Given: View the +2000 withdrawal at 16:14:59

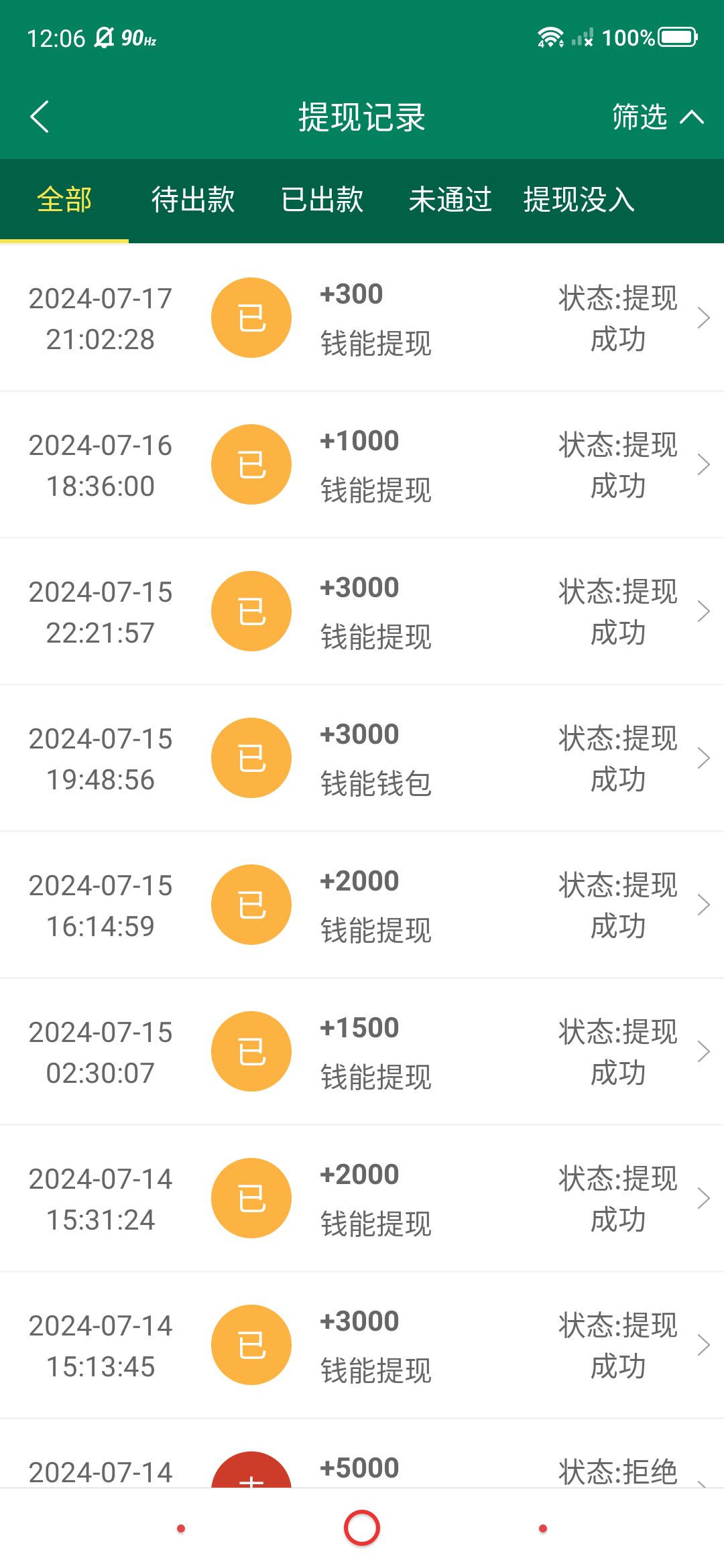Looking at the screenshot, I should coord(362,905).
